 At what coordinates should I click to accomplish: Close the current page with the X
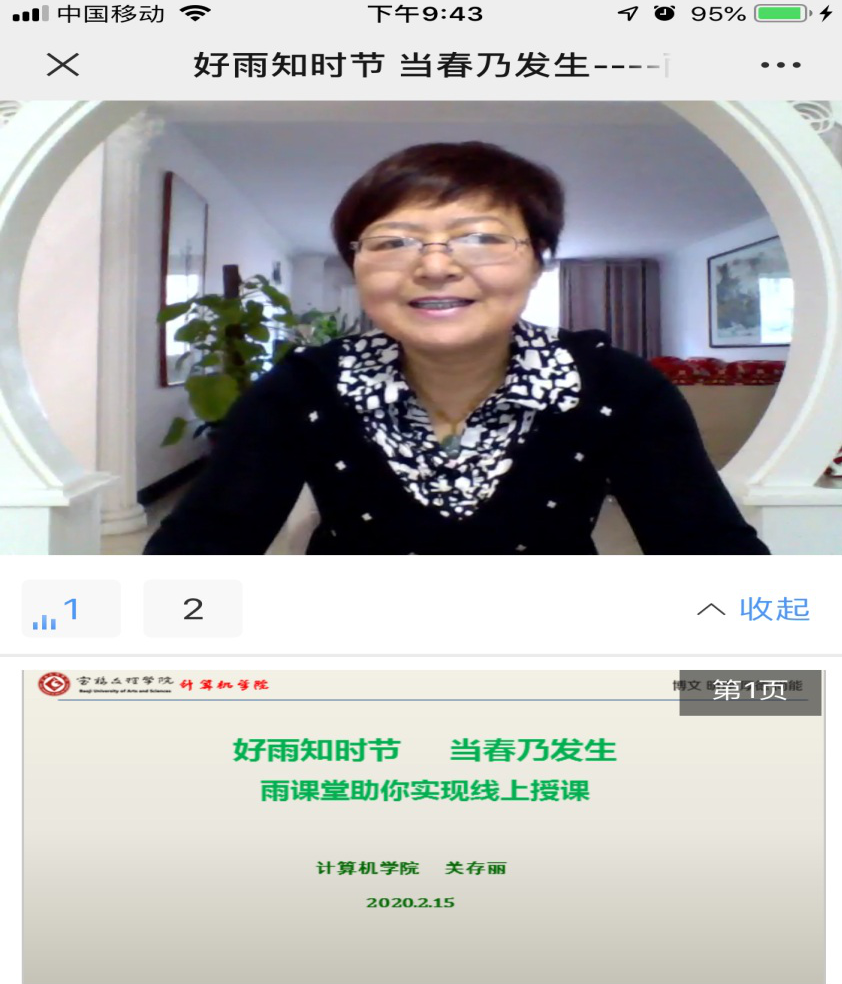[x=63, y=65]
